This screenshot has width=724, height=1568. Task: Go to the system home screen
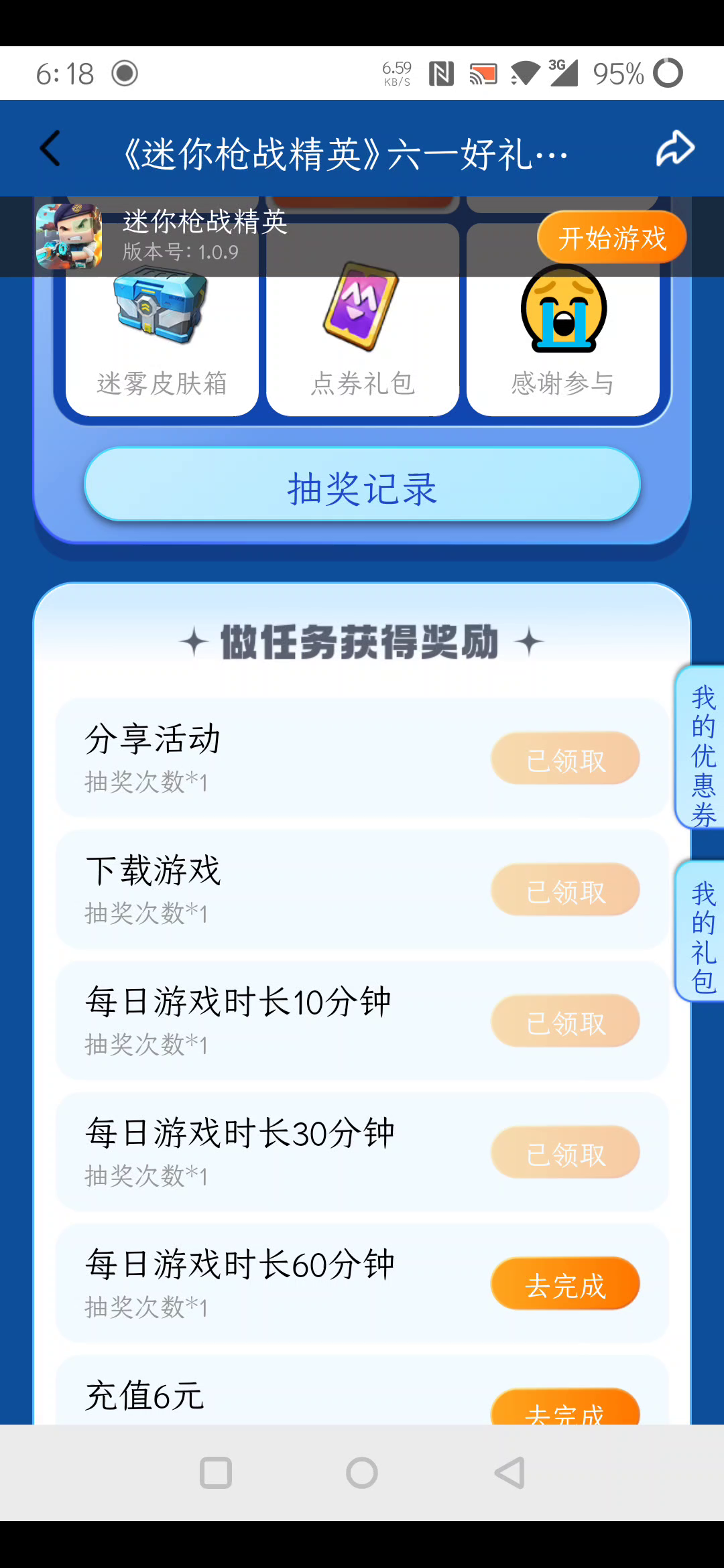362,1473
